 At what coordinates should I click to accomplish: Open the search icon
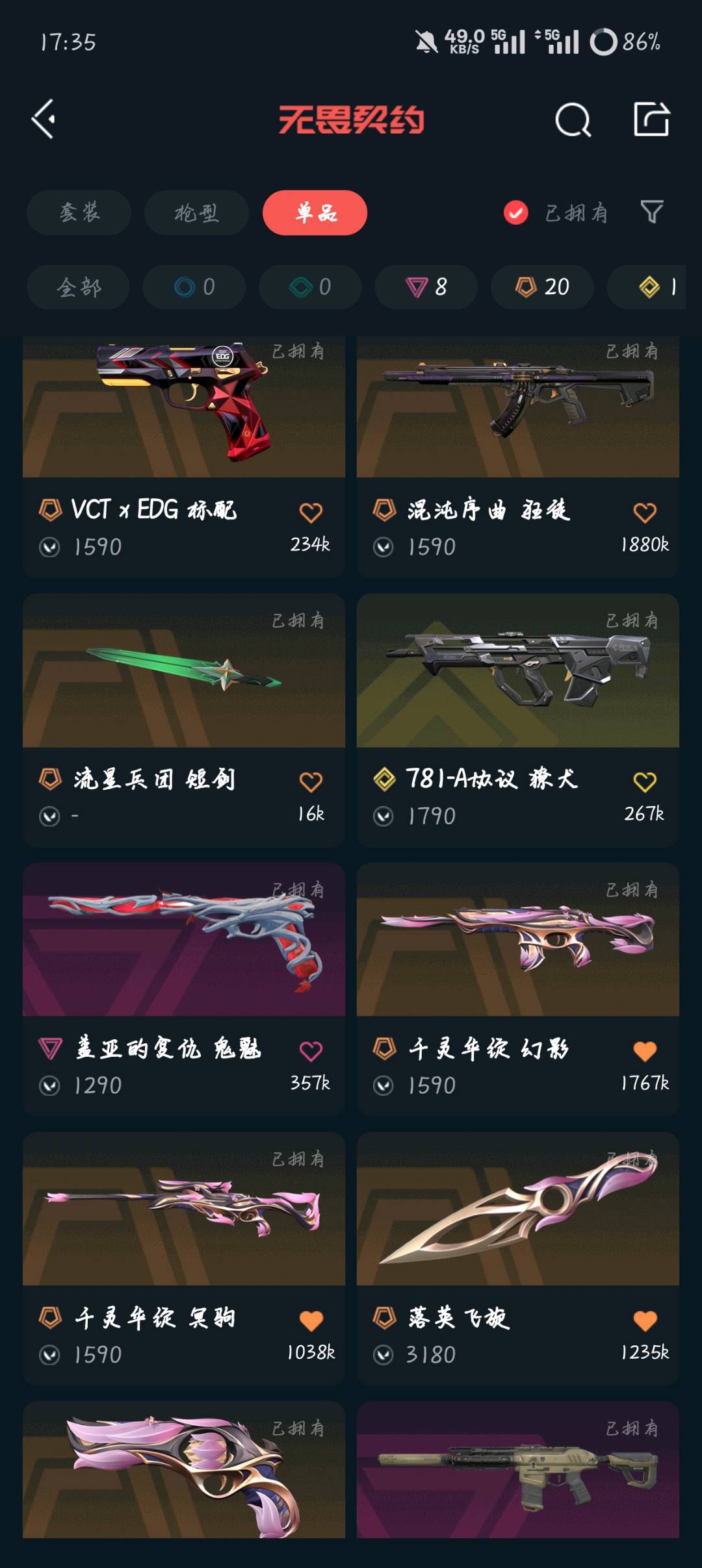point(573,120)
